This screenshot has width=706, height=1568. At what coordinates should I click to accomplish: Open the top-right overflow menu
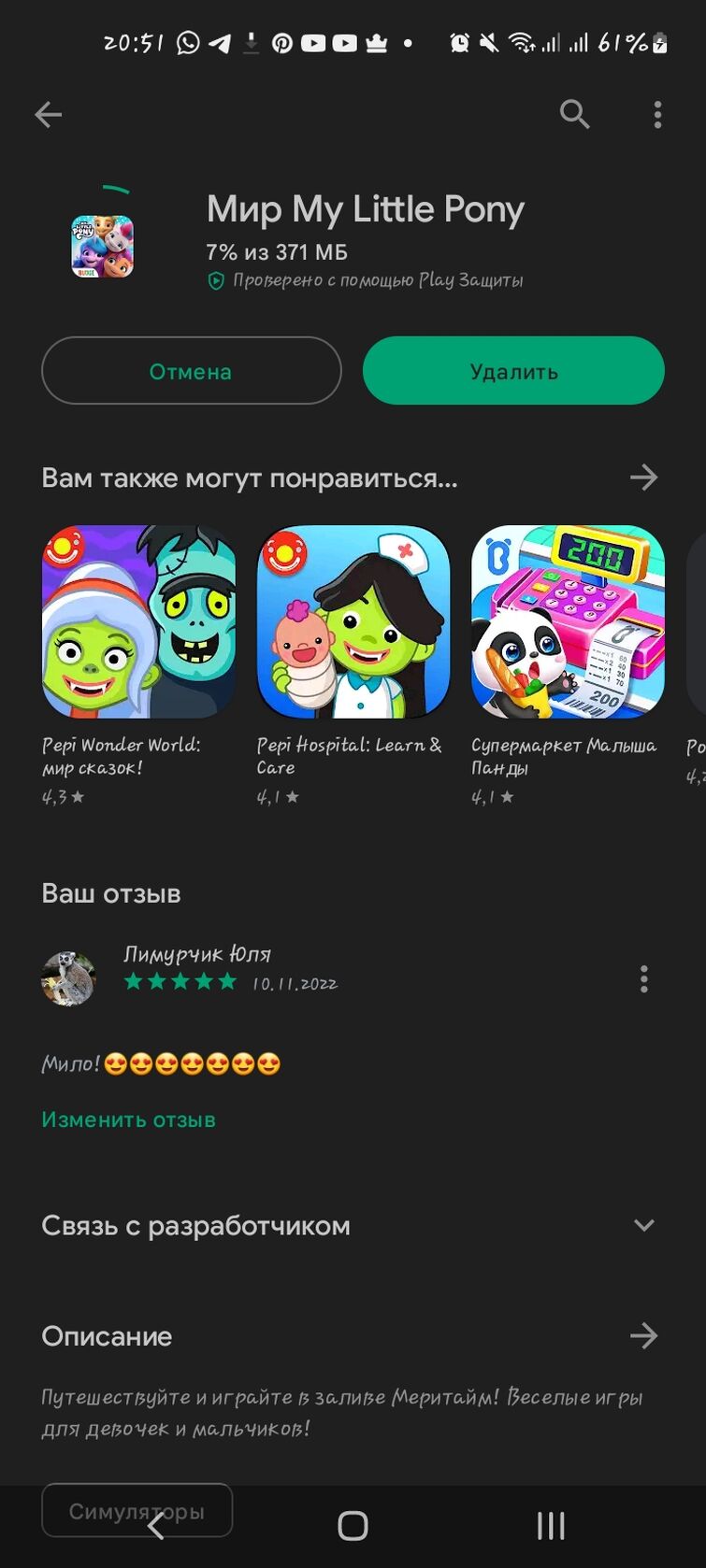[x=657, y=114]
